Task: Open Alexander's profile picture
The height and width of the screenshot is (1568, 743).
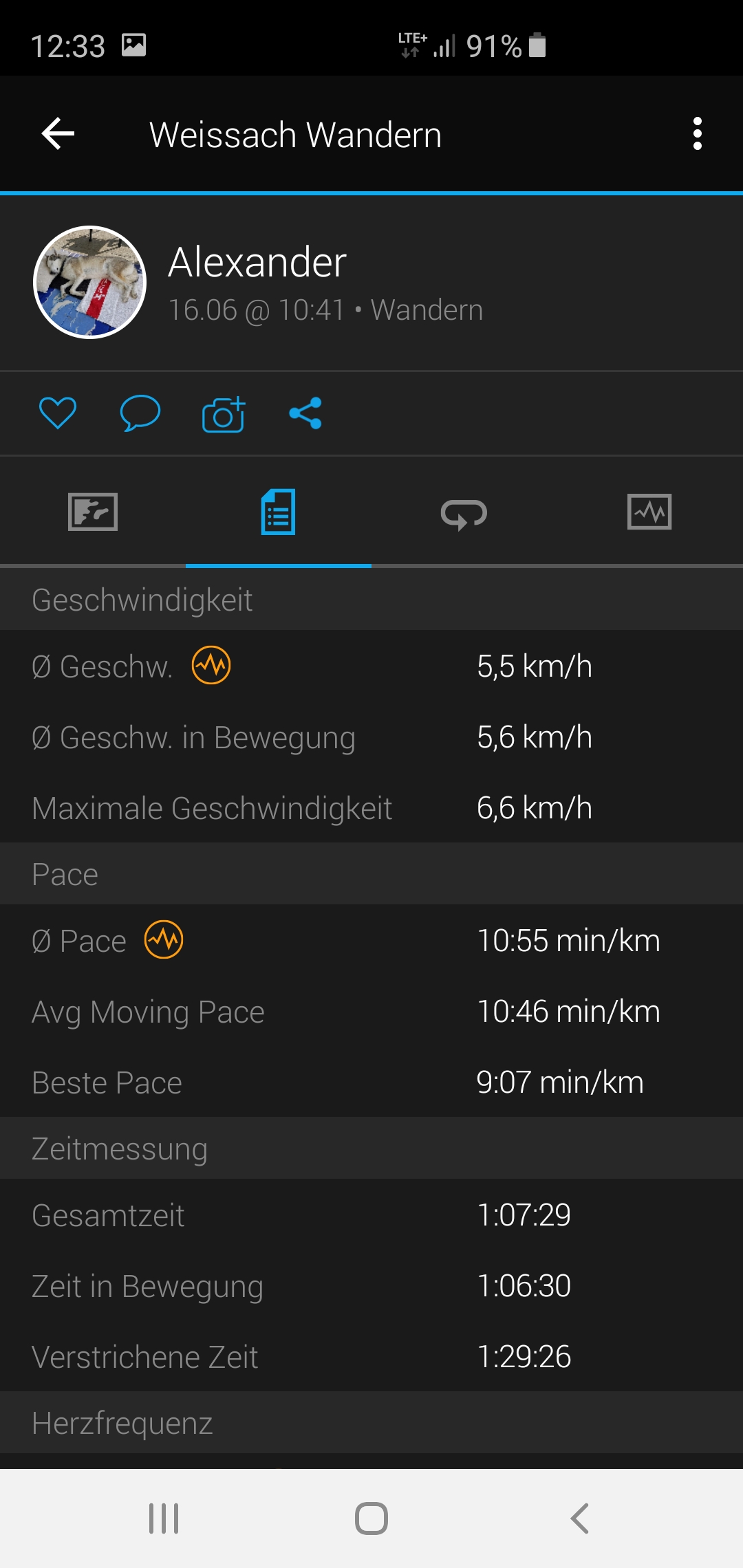Action: coord(90,282)
